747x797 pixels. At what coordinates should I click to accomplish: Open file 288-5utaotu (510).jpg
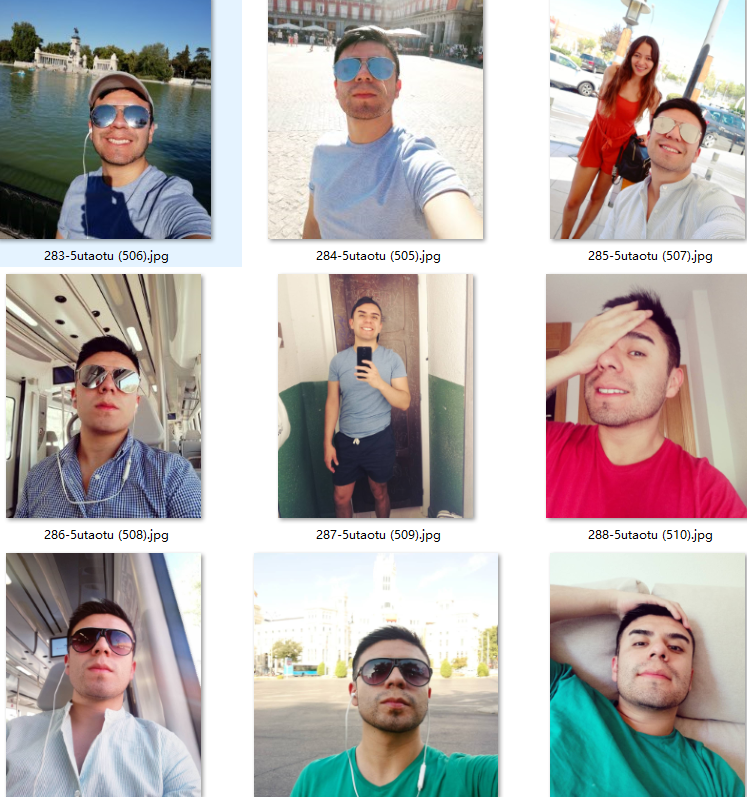click(646, 396)
